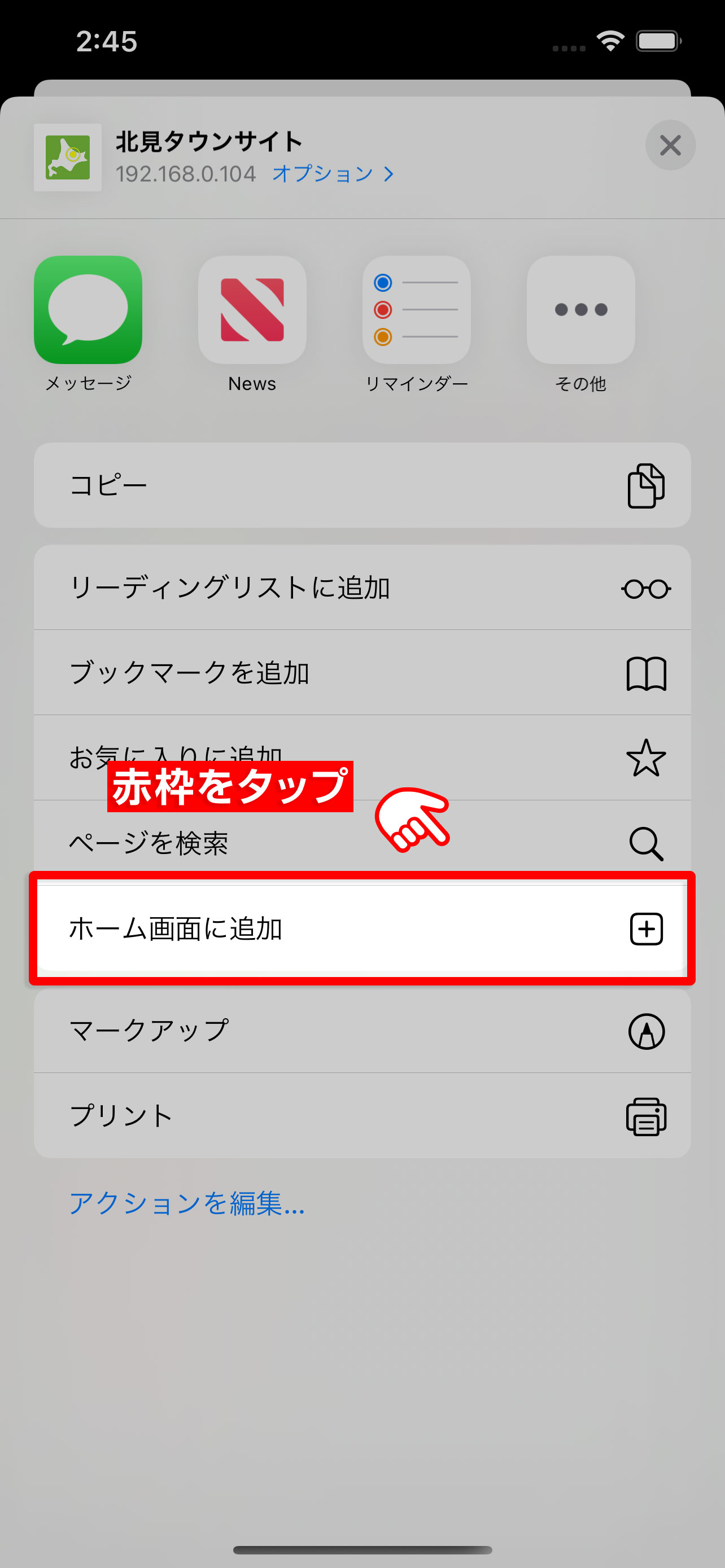Select the コピー action

pos(362,485)
